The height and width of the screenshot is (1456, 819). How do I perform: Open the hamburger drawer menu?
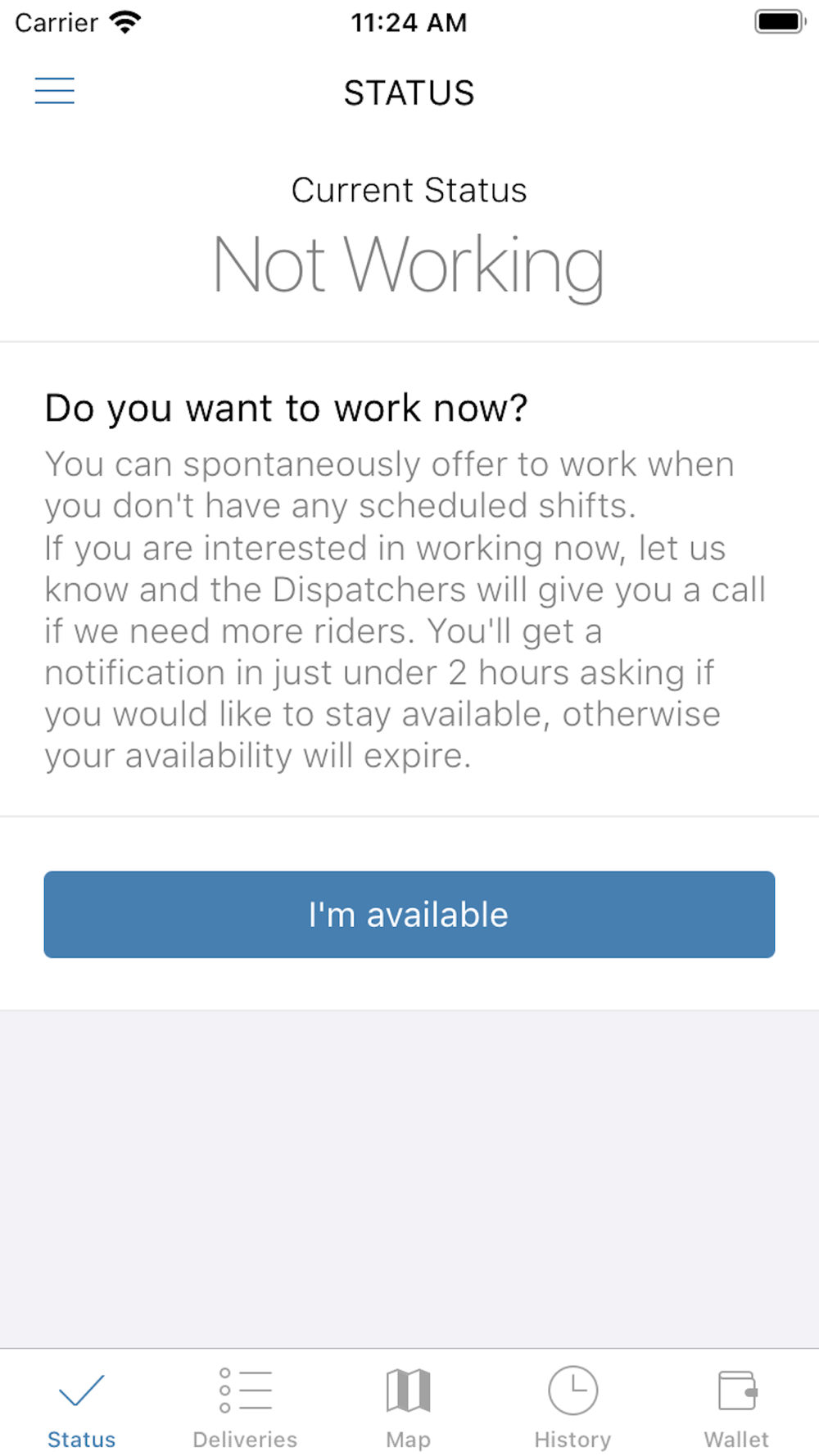(55, 91)
